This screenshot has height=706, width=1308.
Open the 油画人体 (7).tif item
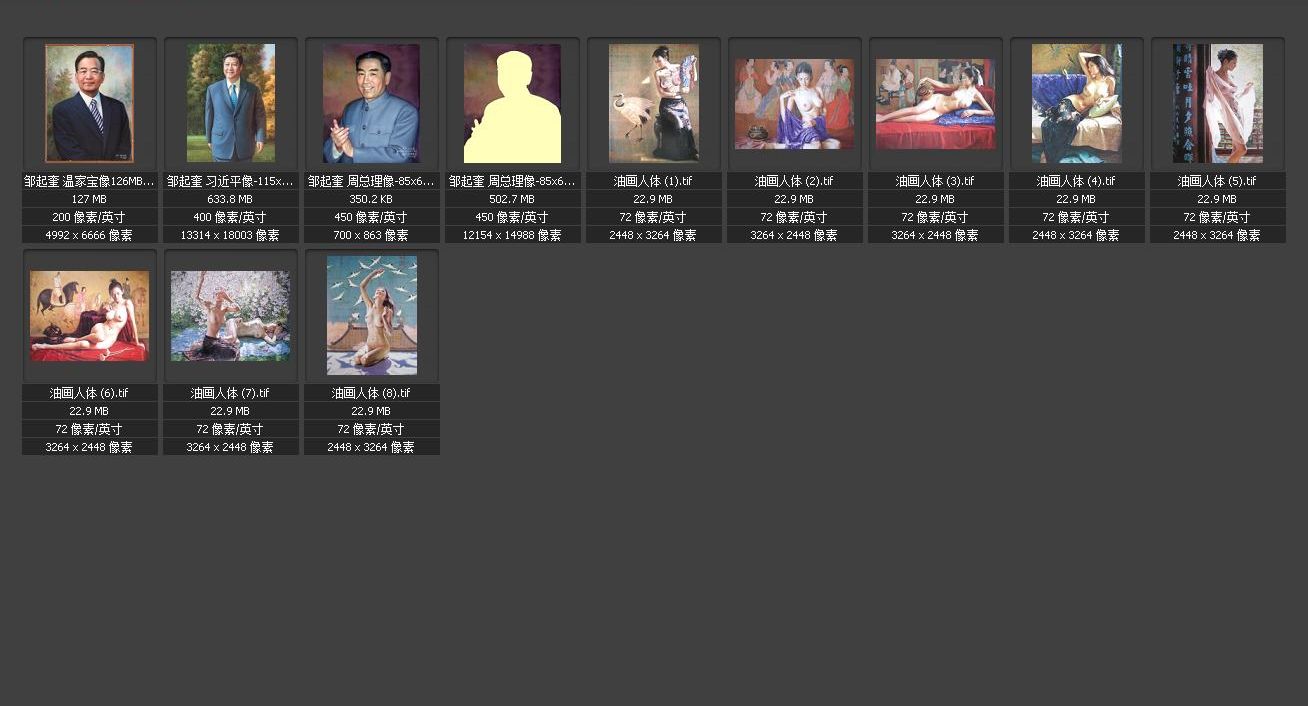pos(230,315)
